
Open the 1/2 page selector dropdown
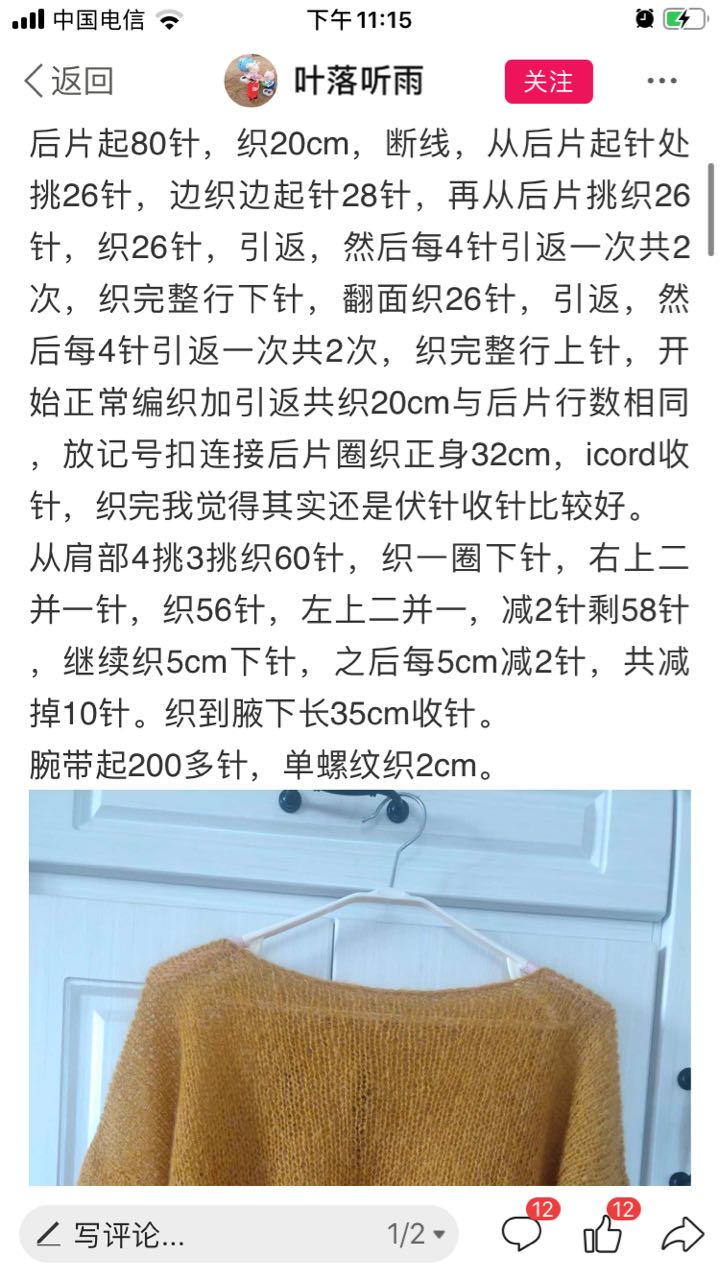416,1234
